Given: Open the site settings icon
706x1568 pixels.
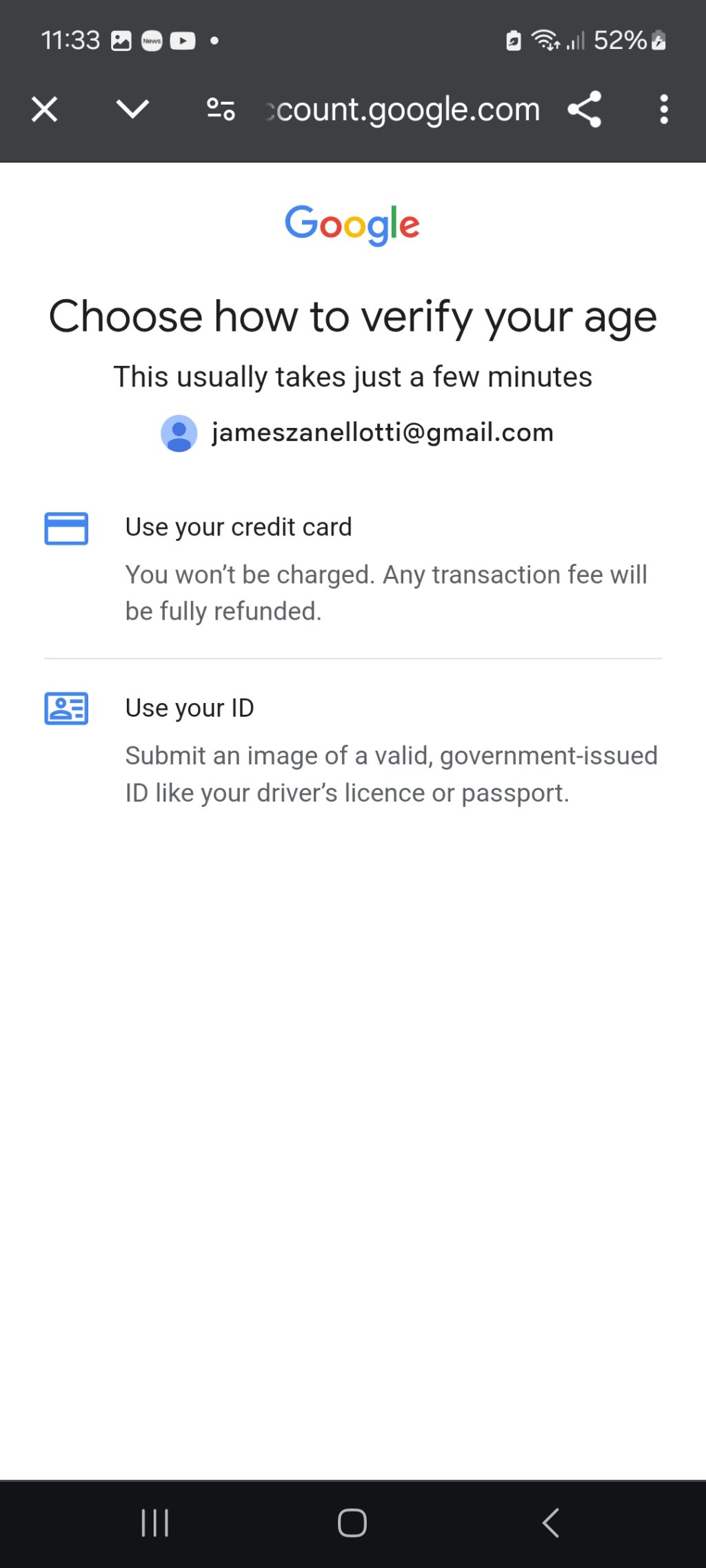Looking at the screenshot, I should point(221,109).
